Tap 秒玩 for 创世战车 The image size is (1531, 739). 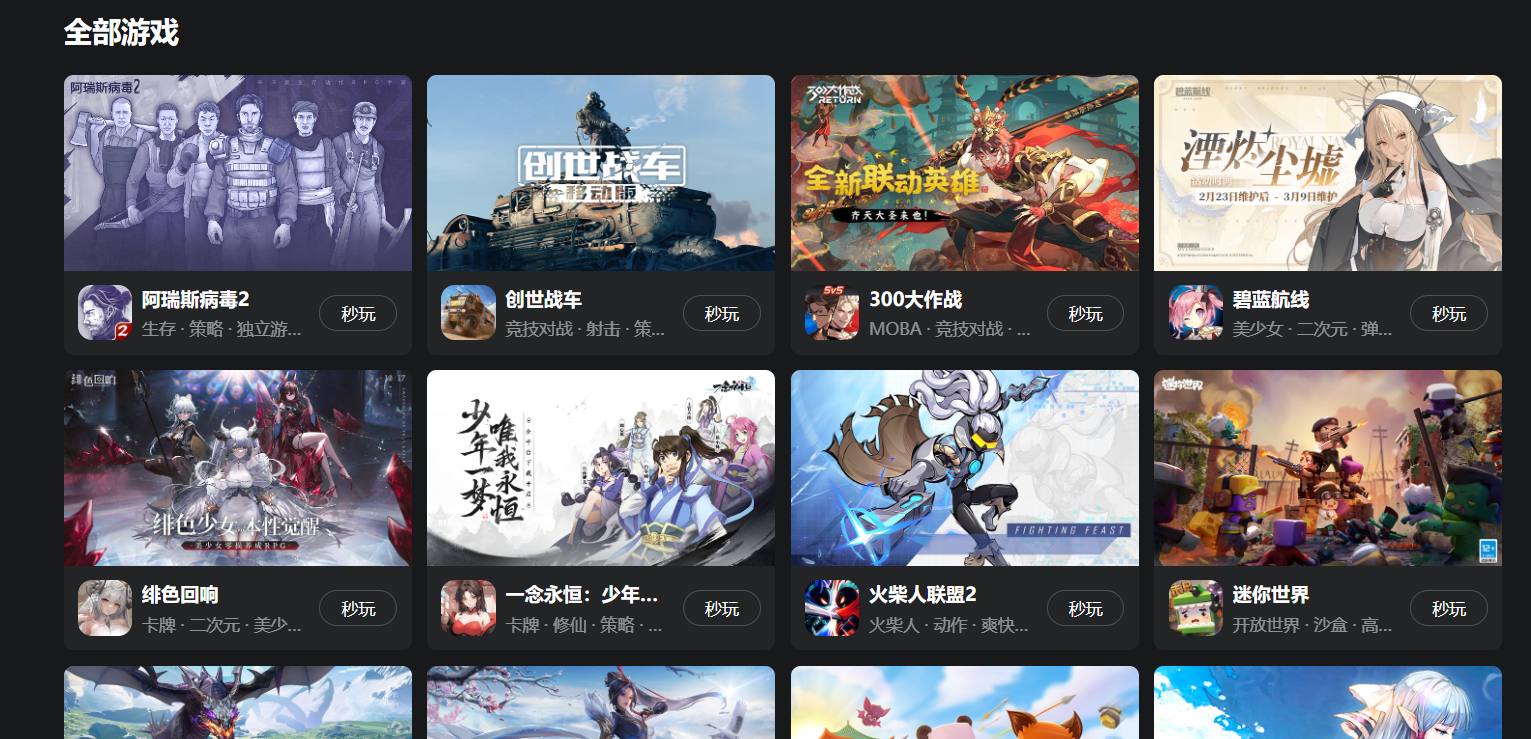point(721,313)
